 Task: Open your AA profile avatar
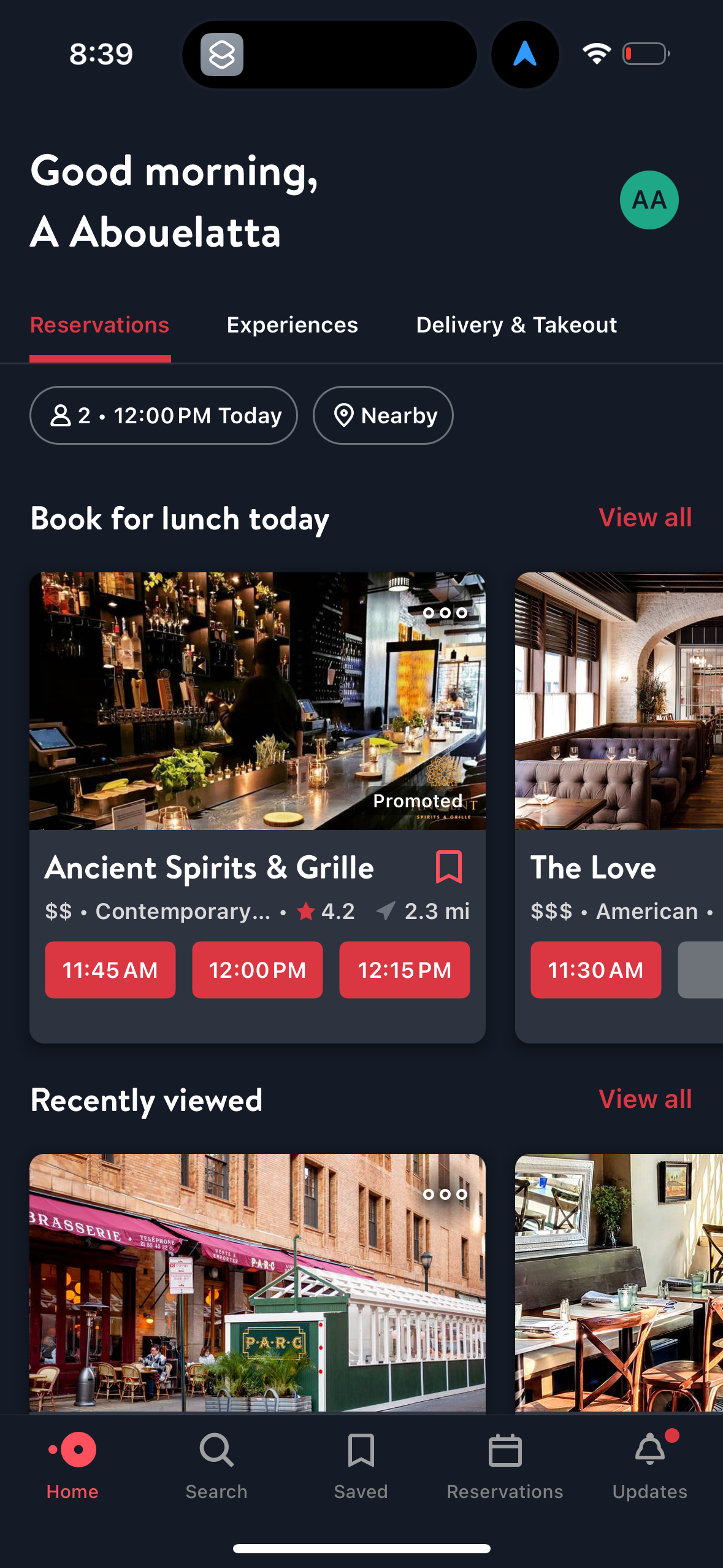(649, 200)
